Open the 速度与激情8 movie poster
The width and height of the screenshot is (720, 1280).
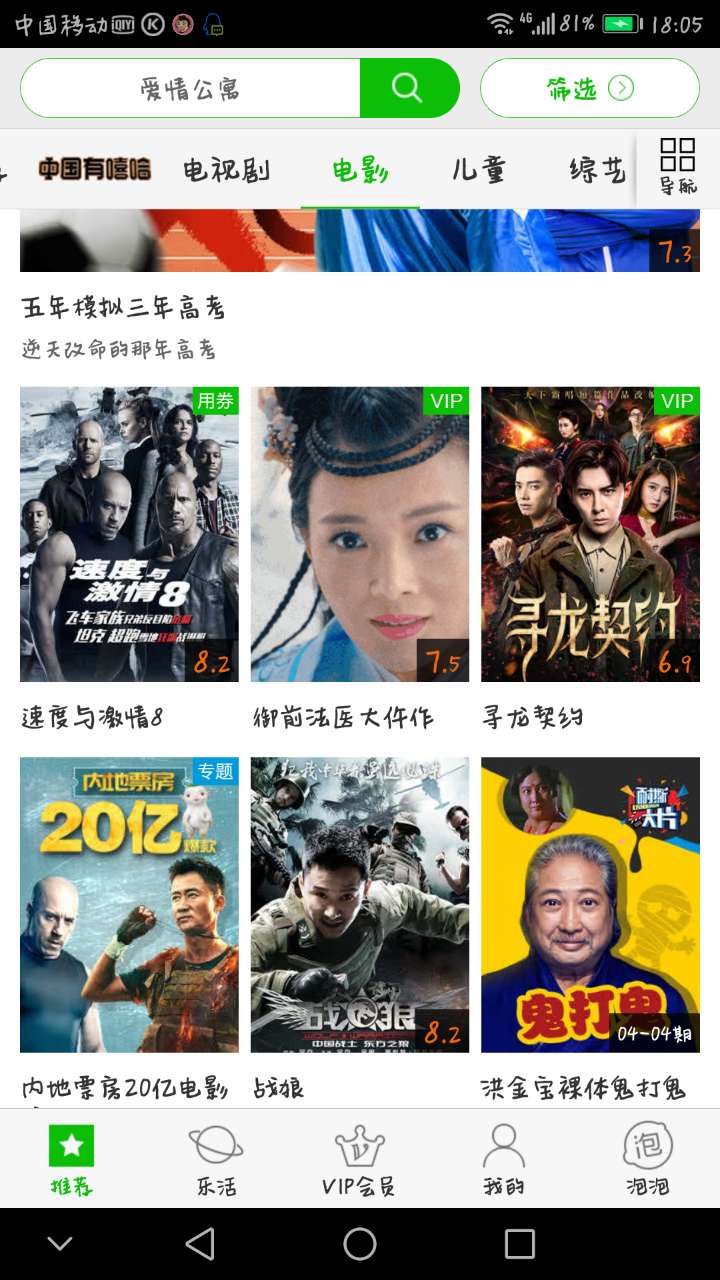coord(129,534)
